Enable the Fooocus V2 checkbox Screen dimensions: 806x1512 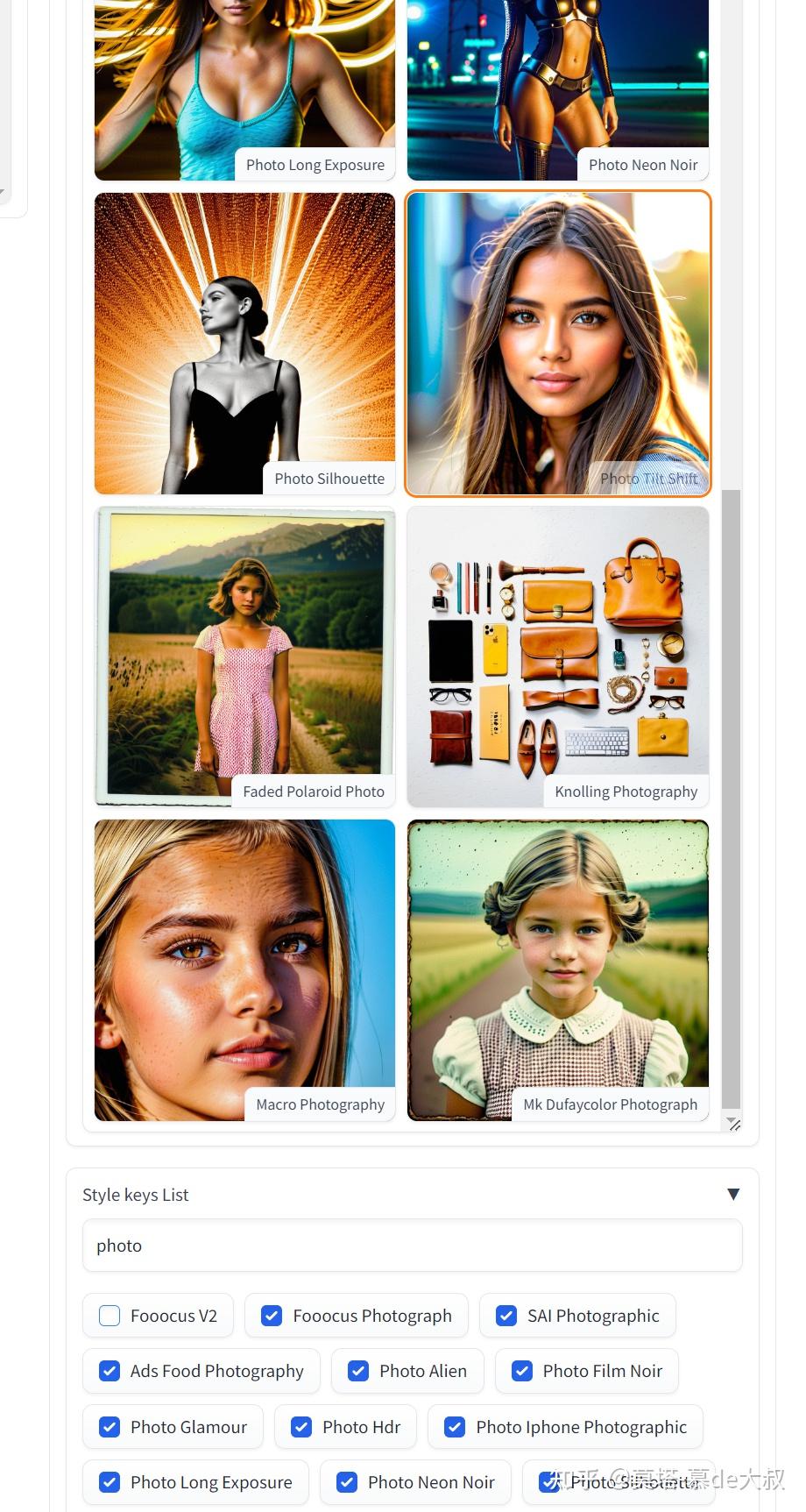point(110,1316)
